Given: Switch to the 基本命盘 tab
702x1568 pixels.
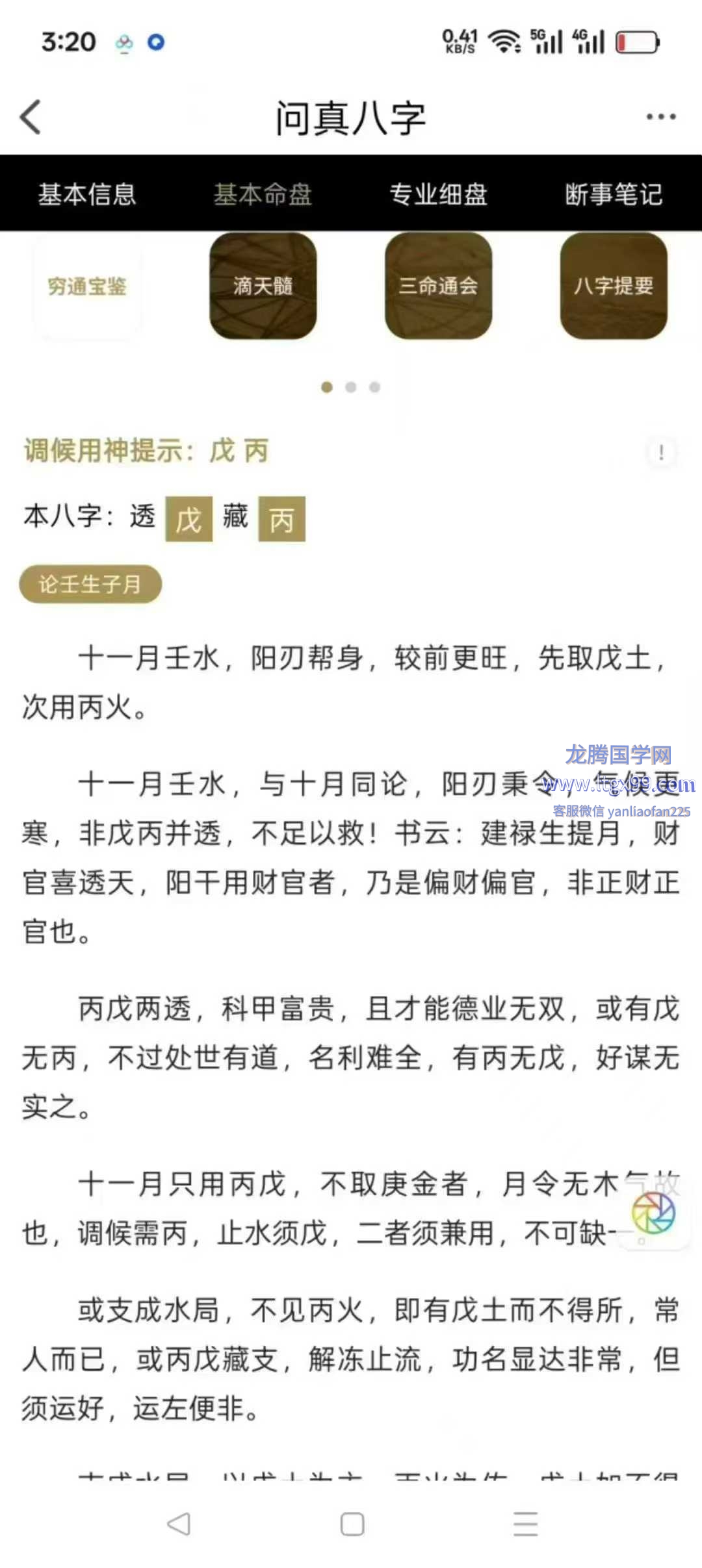Looking at the screenshot, I should coord(263,194).
